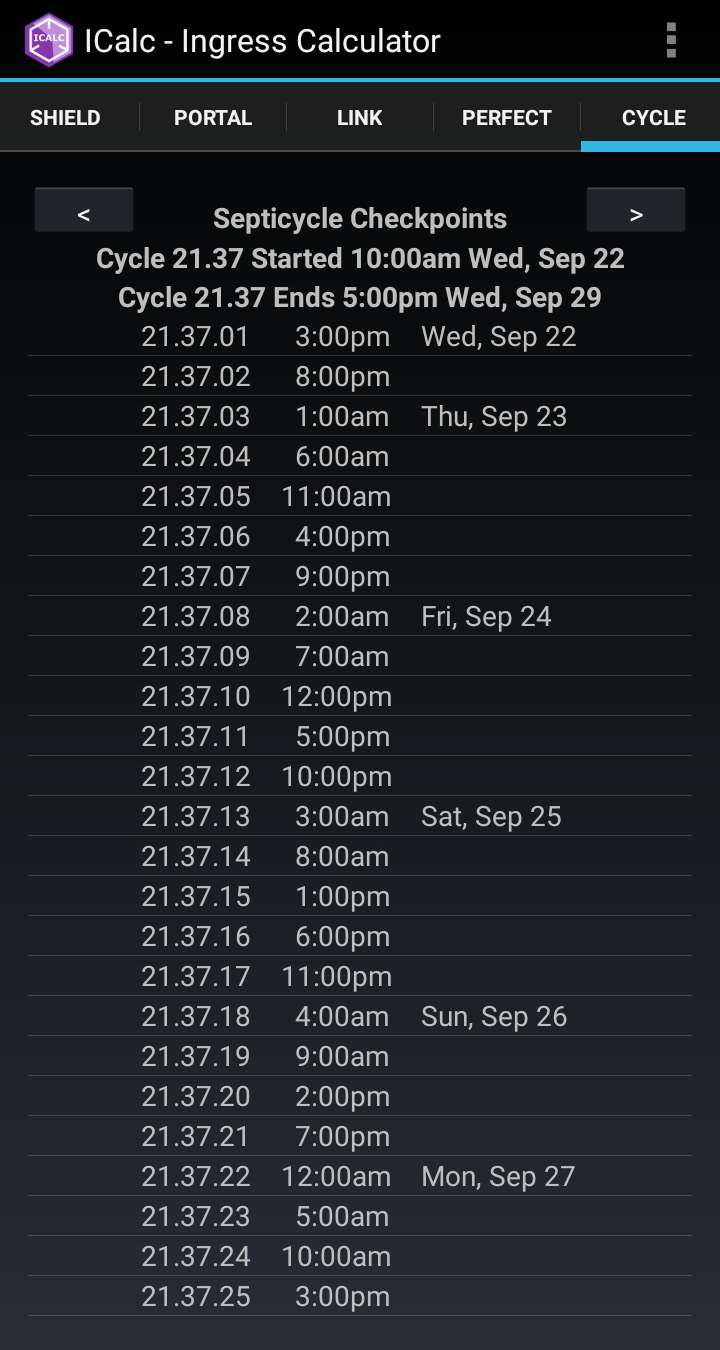
Task: Open the Link tab
Action: coord(359,118)
